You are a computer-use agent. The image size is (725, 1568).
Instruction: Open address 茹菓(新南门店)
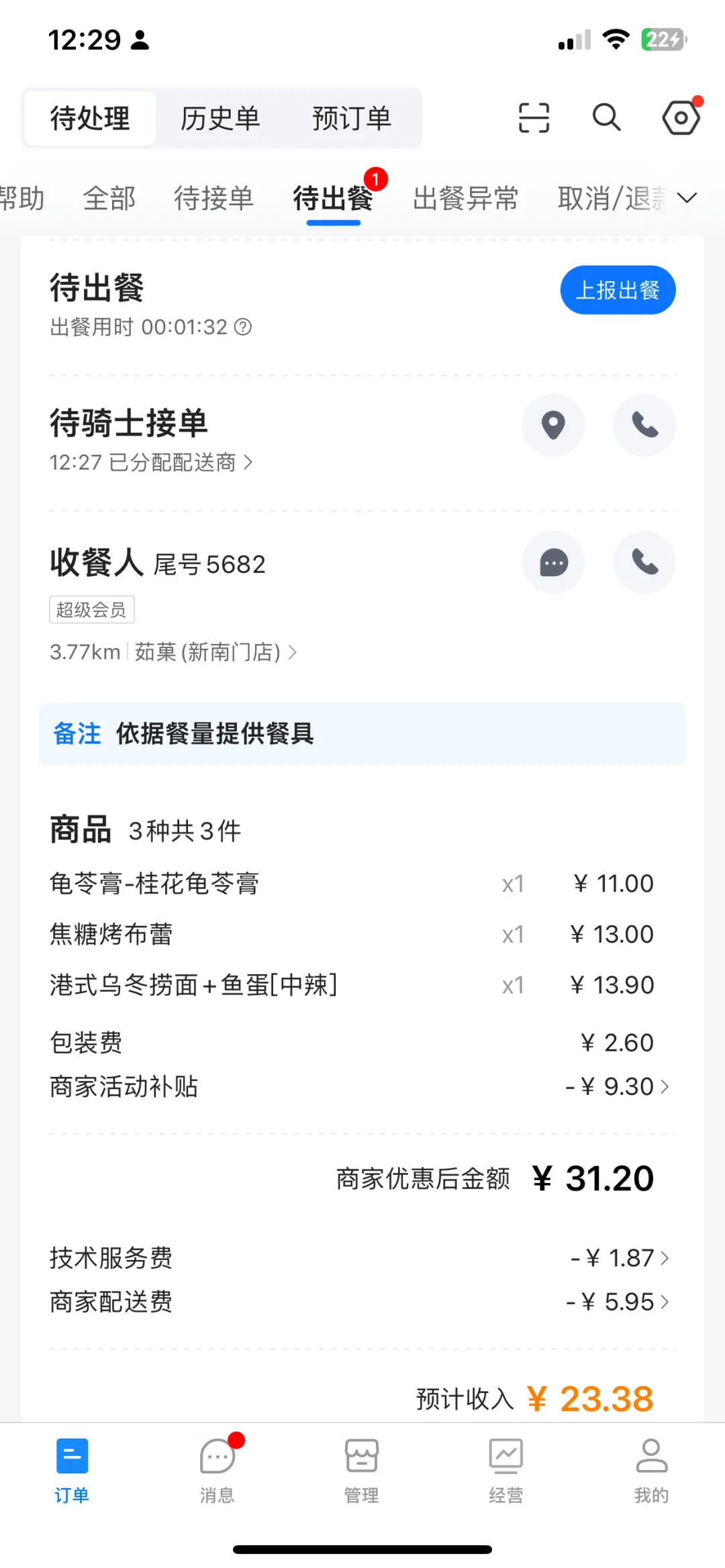pos(215,652)
